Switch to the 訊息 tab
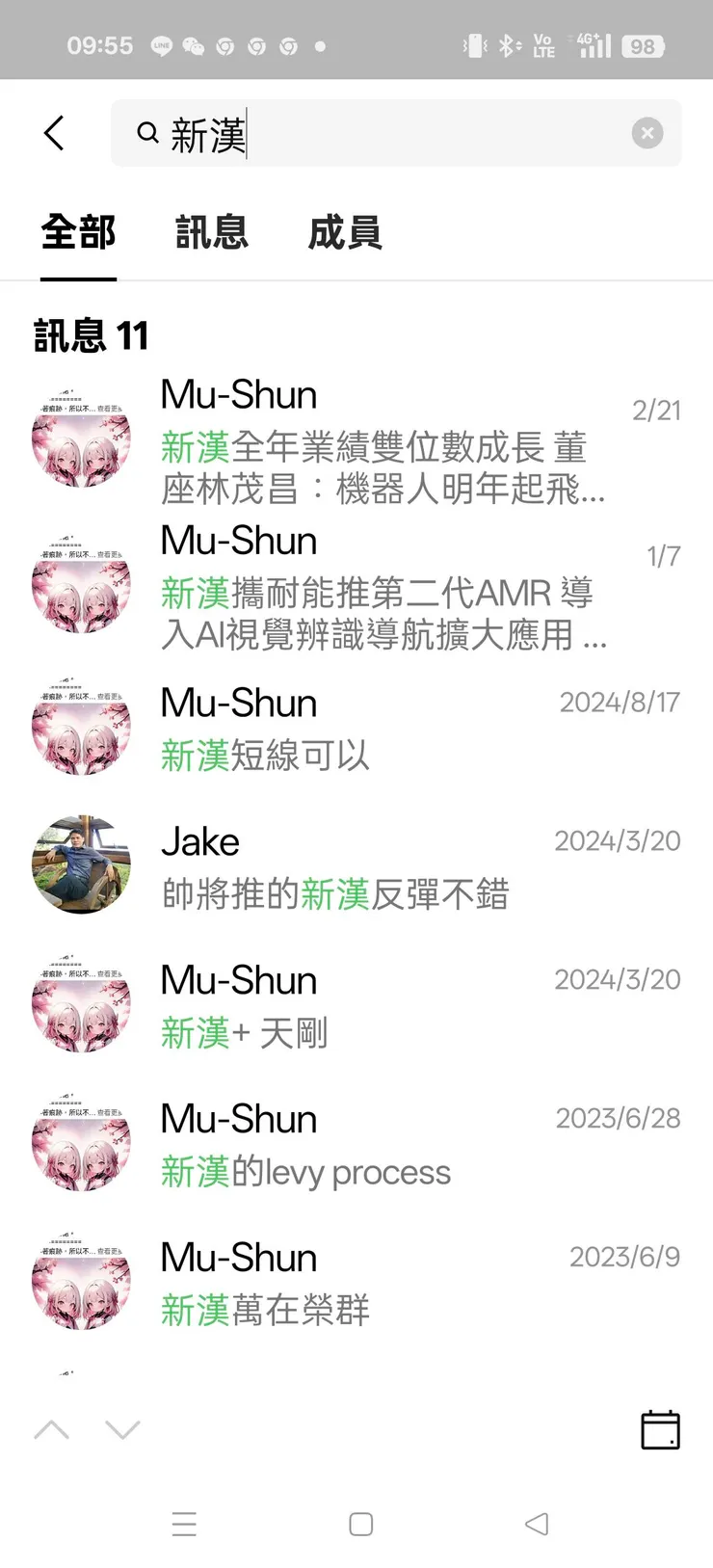 pos(211,232)
